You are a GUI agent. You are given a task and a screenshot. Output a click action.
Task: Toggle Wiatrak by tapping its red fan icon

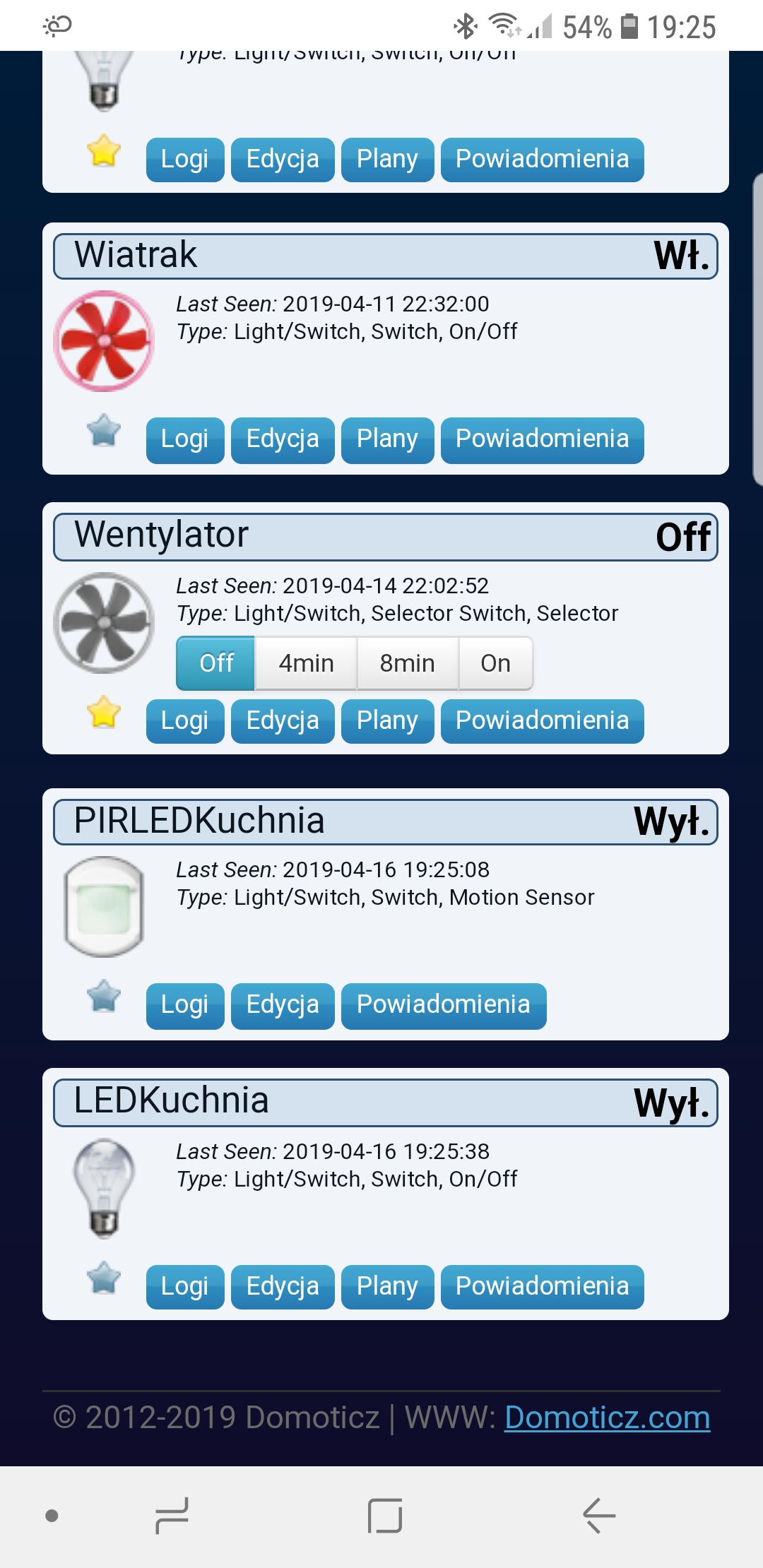[x=105, y=341]
